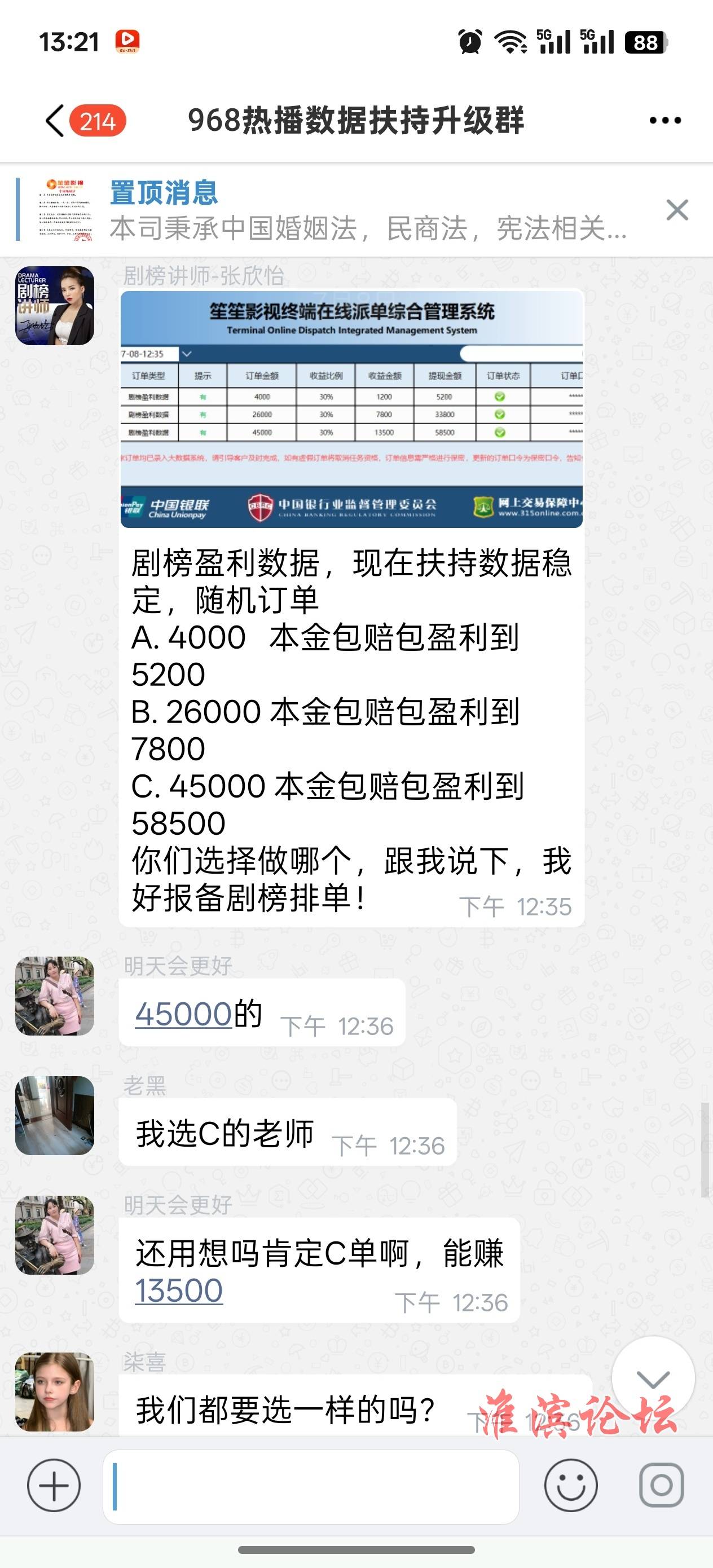This screenshot has height=1568, width=713.
Task: Open the emoji picker
Action: coord(570,1486)
